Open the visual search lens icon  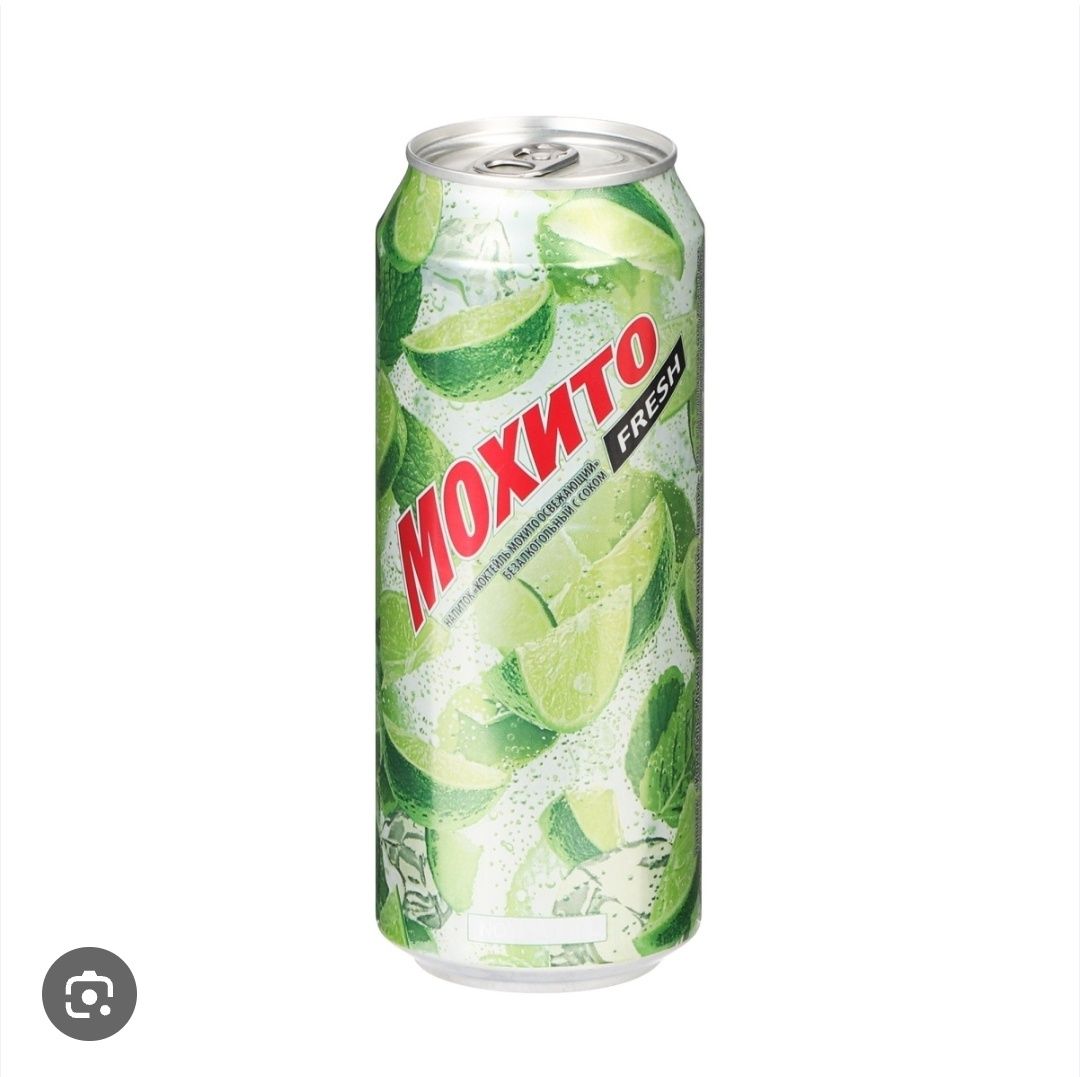89,993
